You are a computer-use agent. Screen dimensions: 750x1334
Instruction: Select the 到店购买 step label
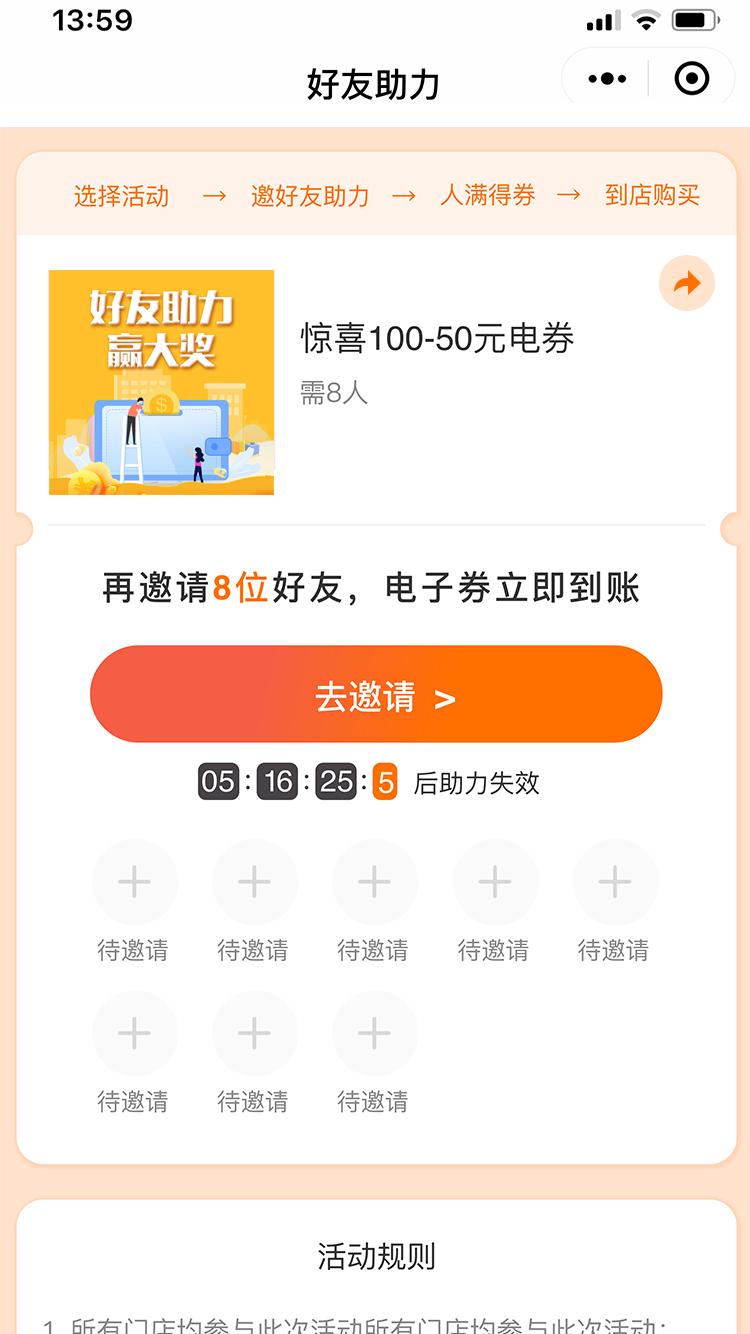[x=652, y=196]
